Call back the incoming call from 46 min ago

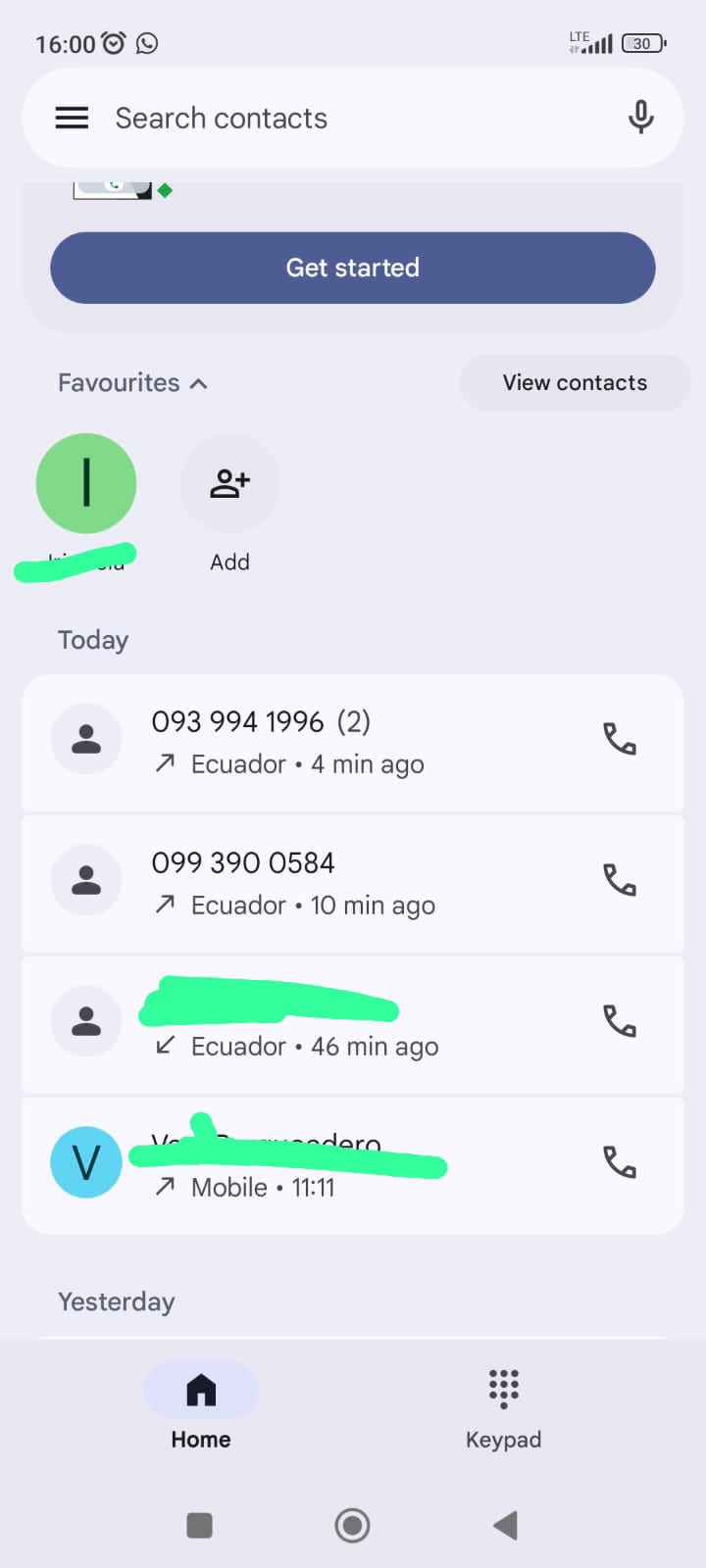(619, 1021)
